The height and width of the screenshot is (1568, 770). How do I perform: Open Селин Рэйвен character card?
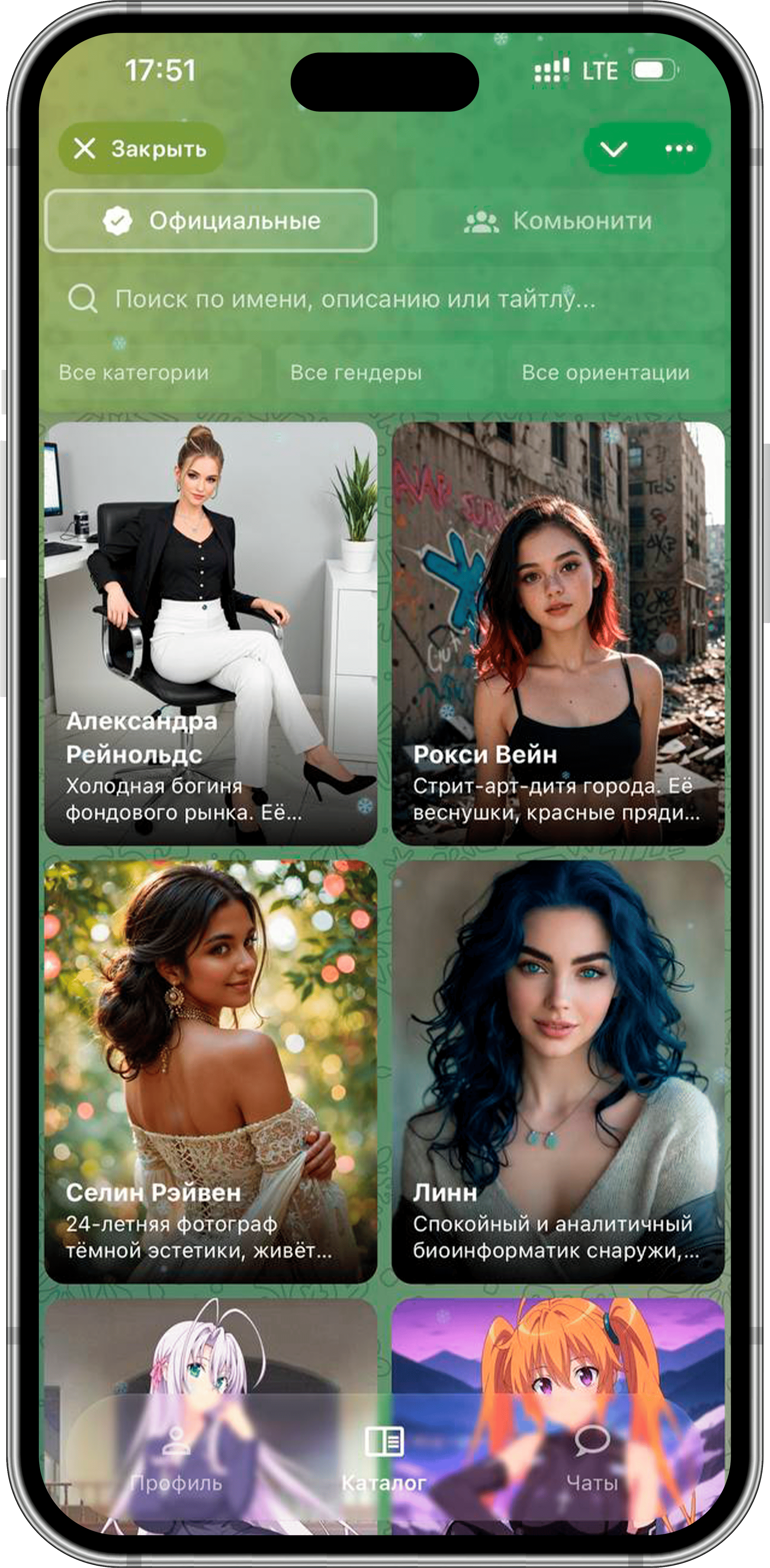click(210, 1071)
